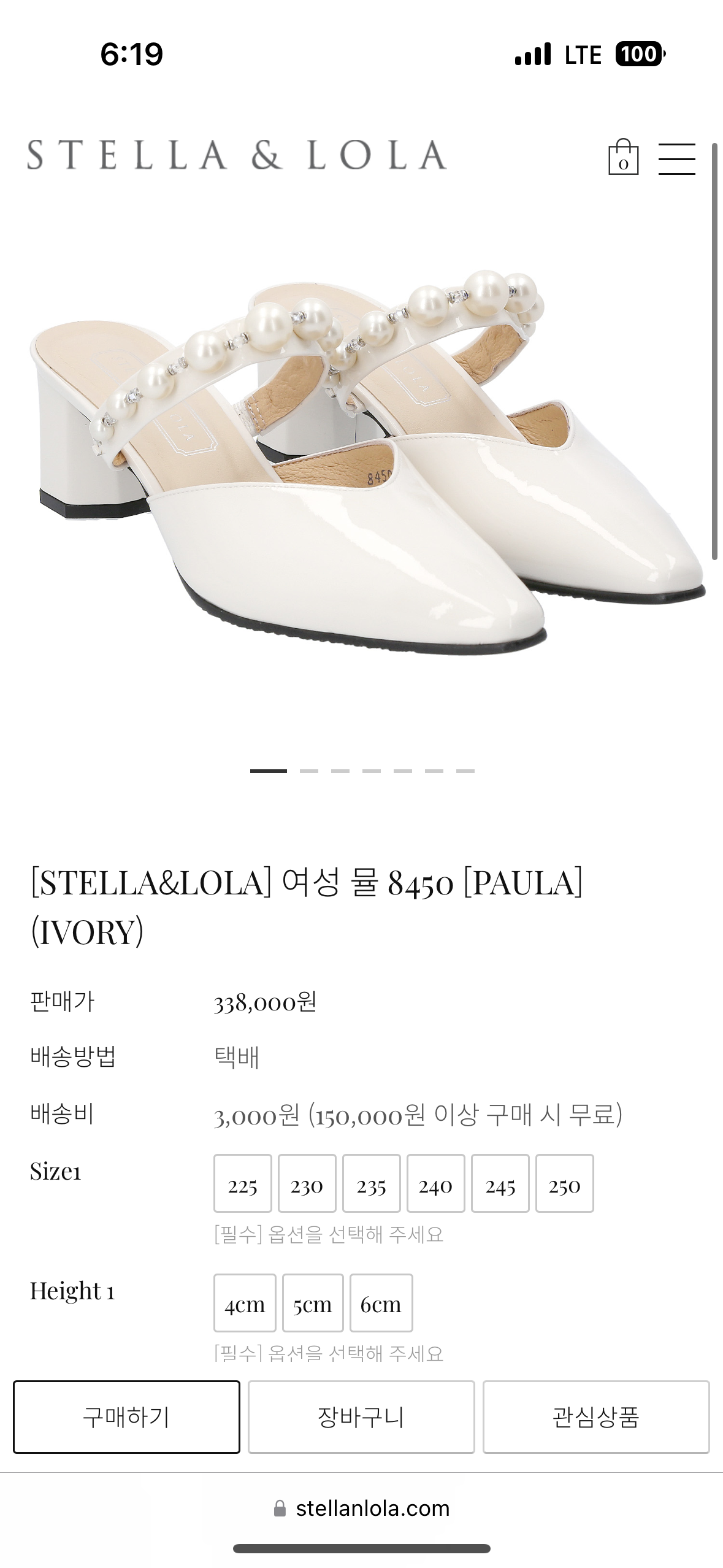This screenshot has height=1568, width=723.
Task: Choose 5cm heel height
Action: tap(313, 1303)
